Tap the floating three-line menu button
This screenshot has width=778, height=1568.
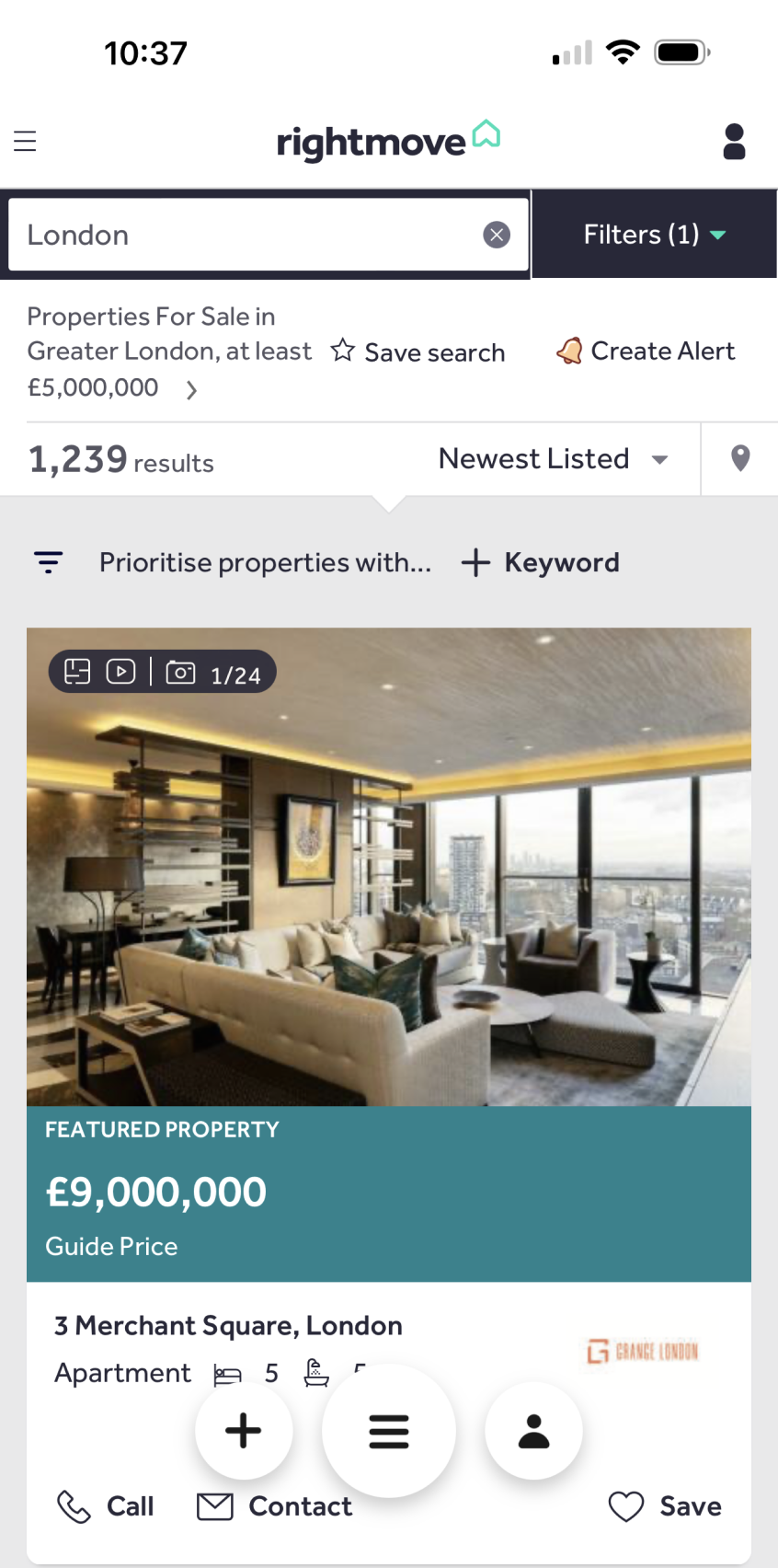389,1431
